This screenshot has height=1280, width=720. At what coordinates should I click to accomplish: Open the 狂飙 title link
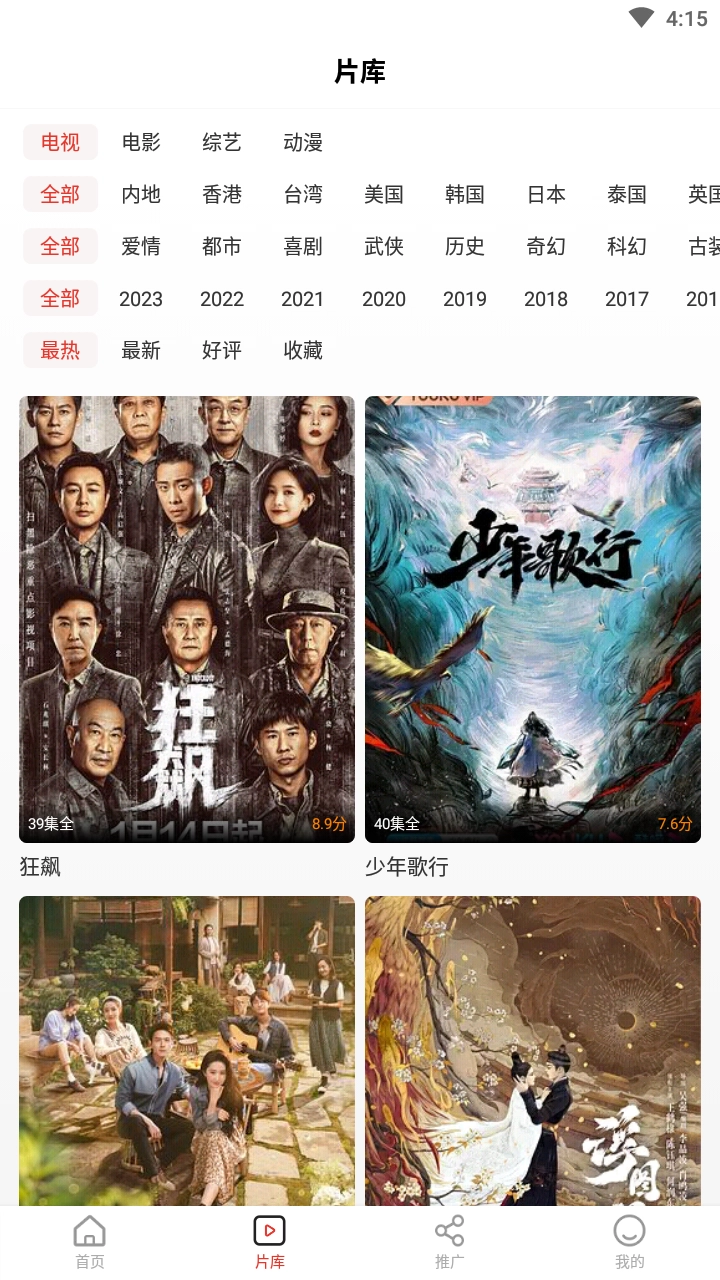(x=38, y=867)
